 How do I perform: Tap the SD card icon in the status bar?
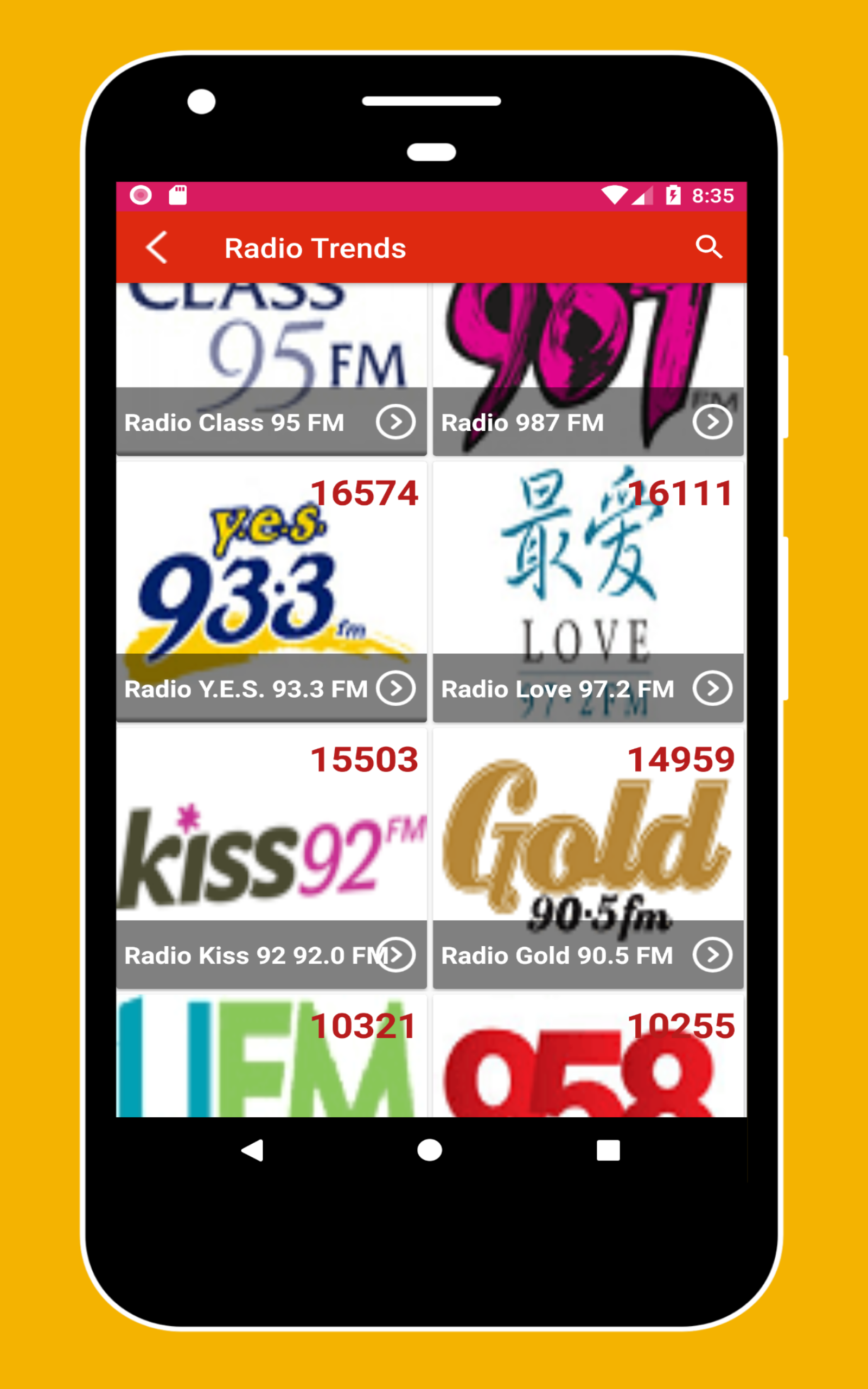177,196
